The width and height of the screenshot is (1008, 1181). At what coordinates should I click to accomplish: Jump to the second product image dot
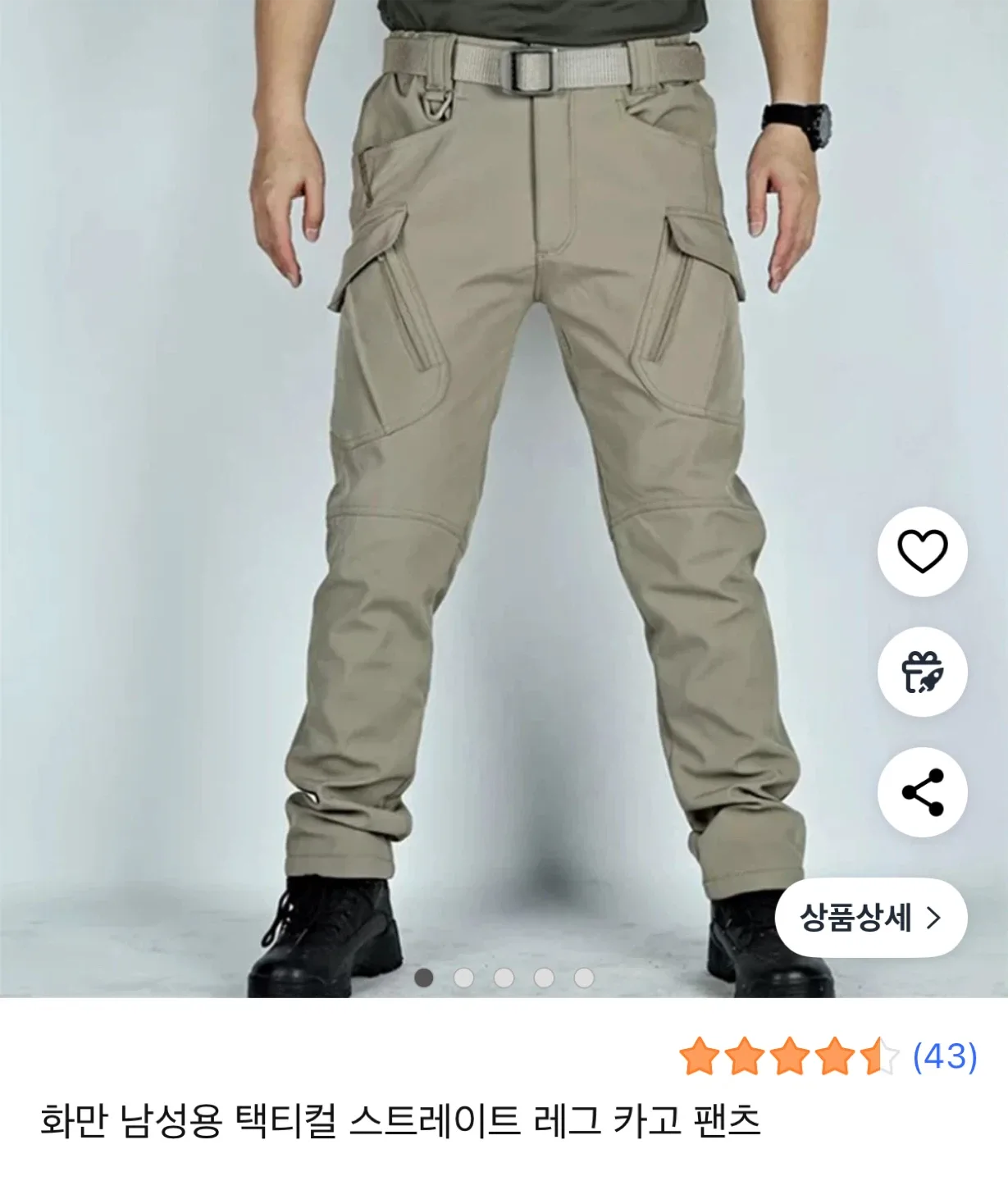pos(463,978)
